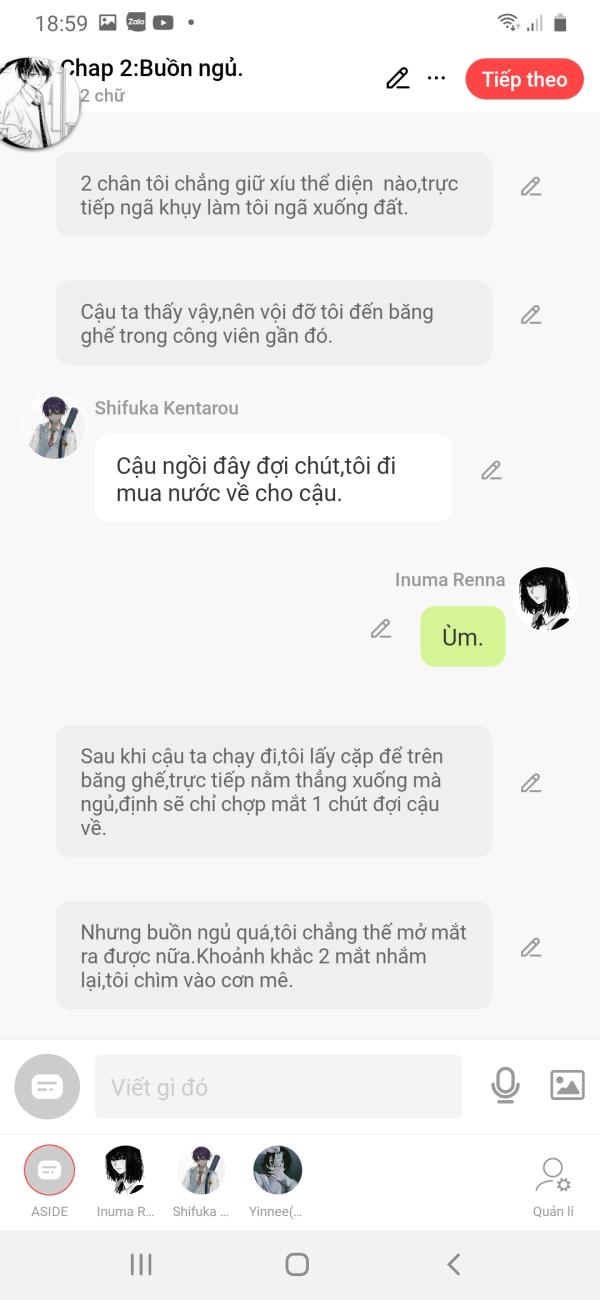Select Shifuka as the speaker
The width and height of the screenshot is (600, 1300).
(x=201, y=1171)
